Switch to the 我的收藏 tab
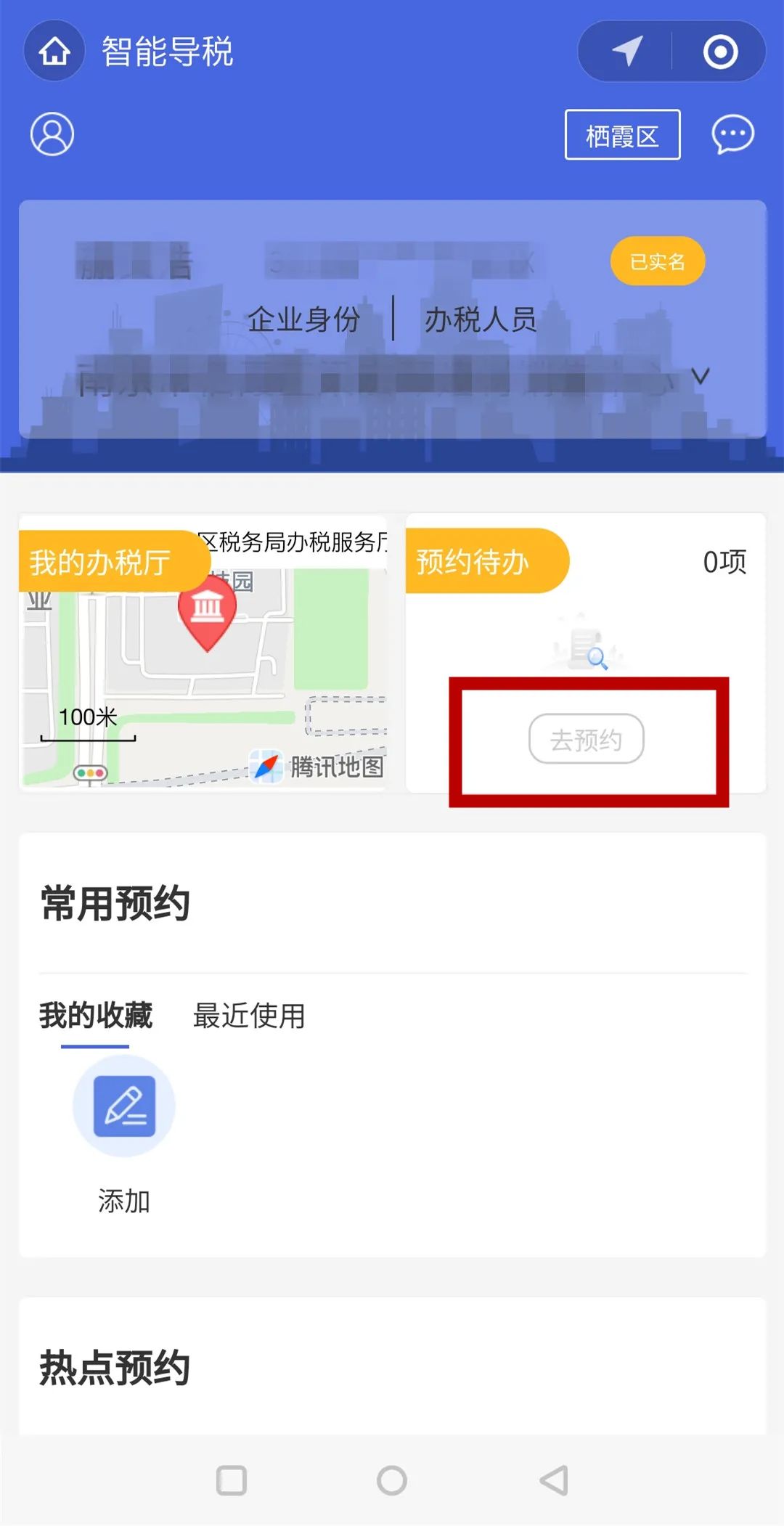 (x=96, y=1016)
